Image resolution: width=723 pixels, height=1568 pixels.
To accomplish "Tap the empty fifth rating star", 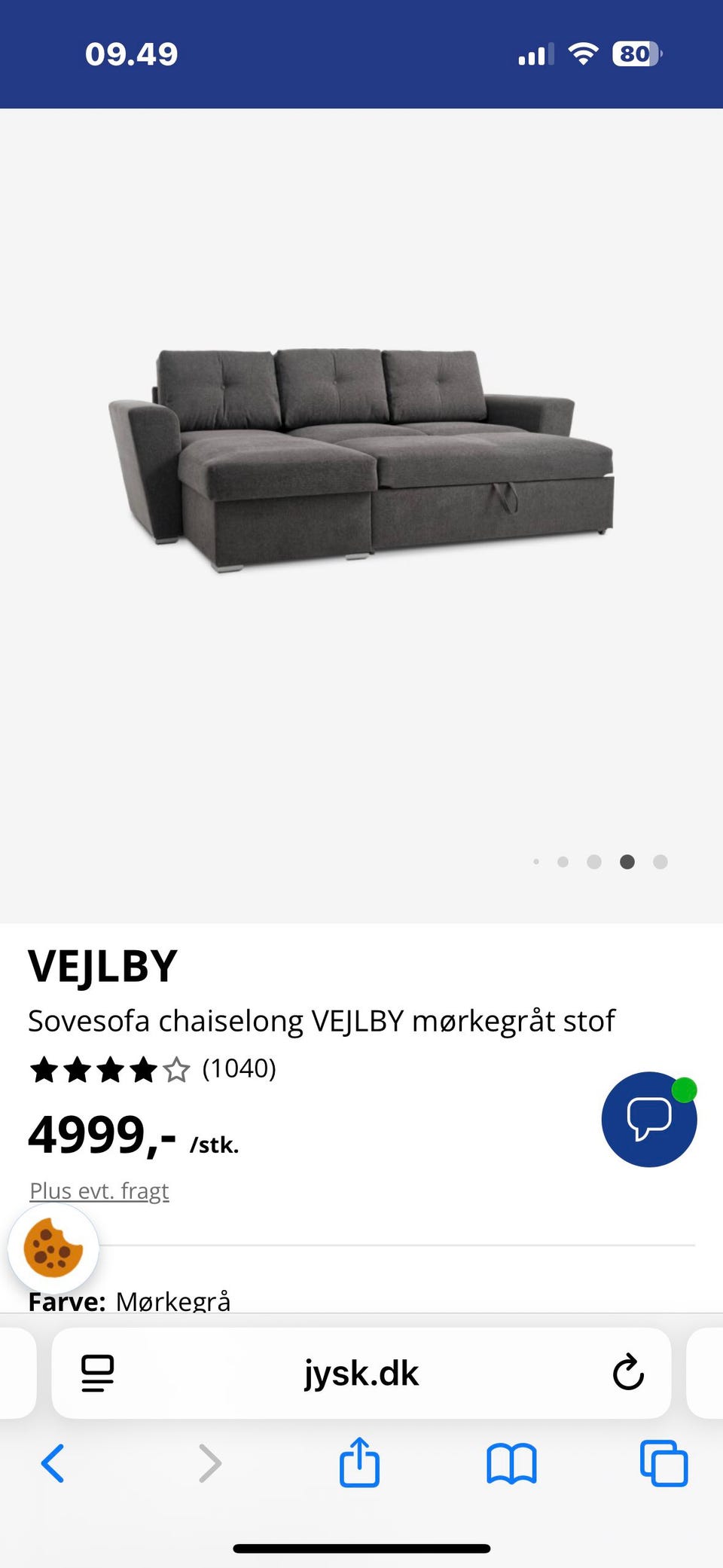I will tap(176, 1069).
